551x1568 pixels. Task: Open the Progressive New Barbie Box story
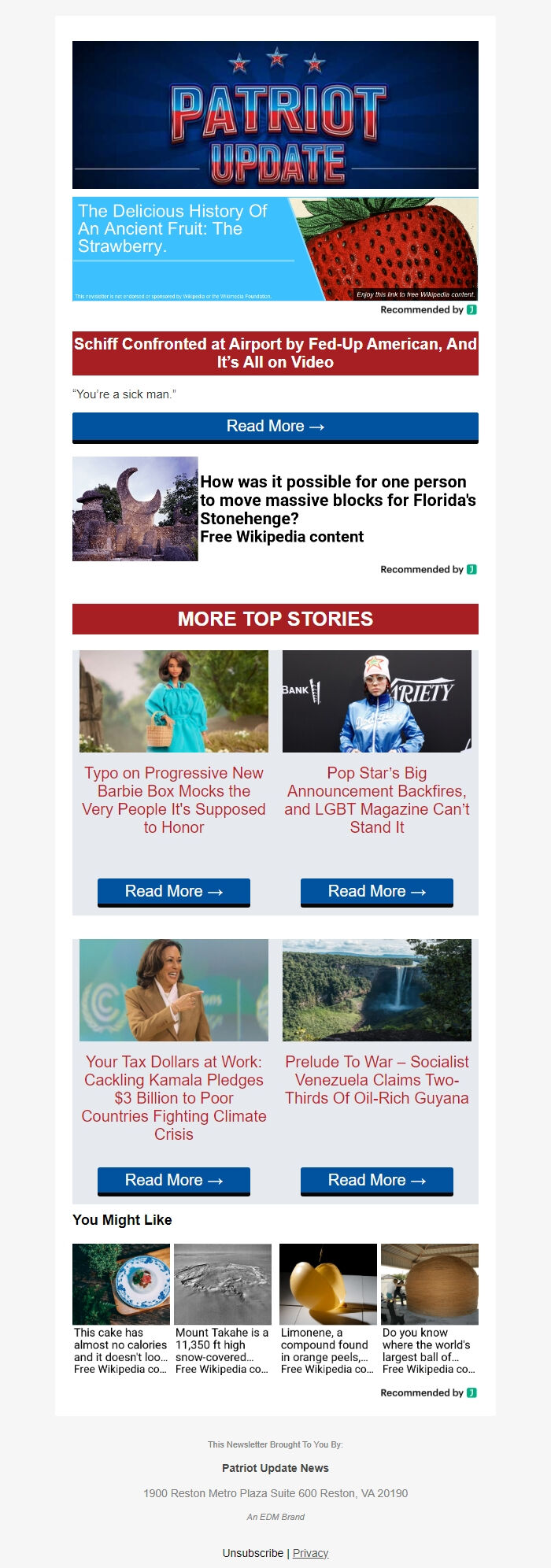(173, 800)
